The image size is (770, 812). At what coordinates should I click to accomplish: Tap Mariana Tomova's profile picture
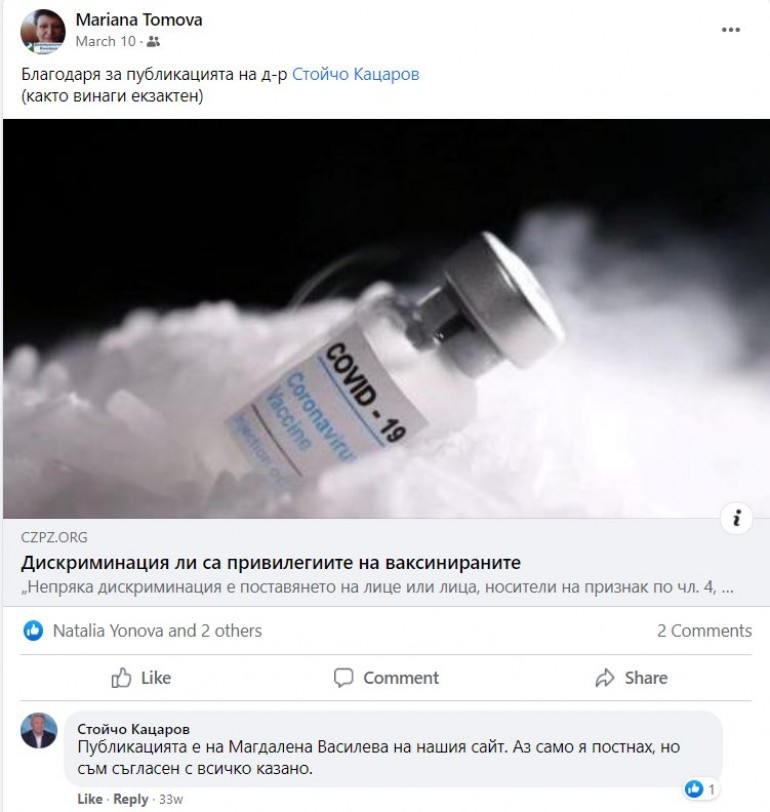pos(43,30)
